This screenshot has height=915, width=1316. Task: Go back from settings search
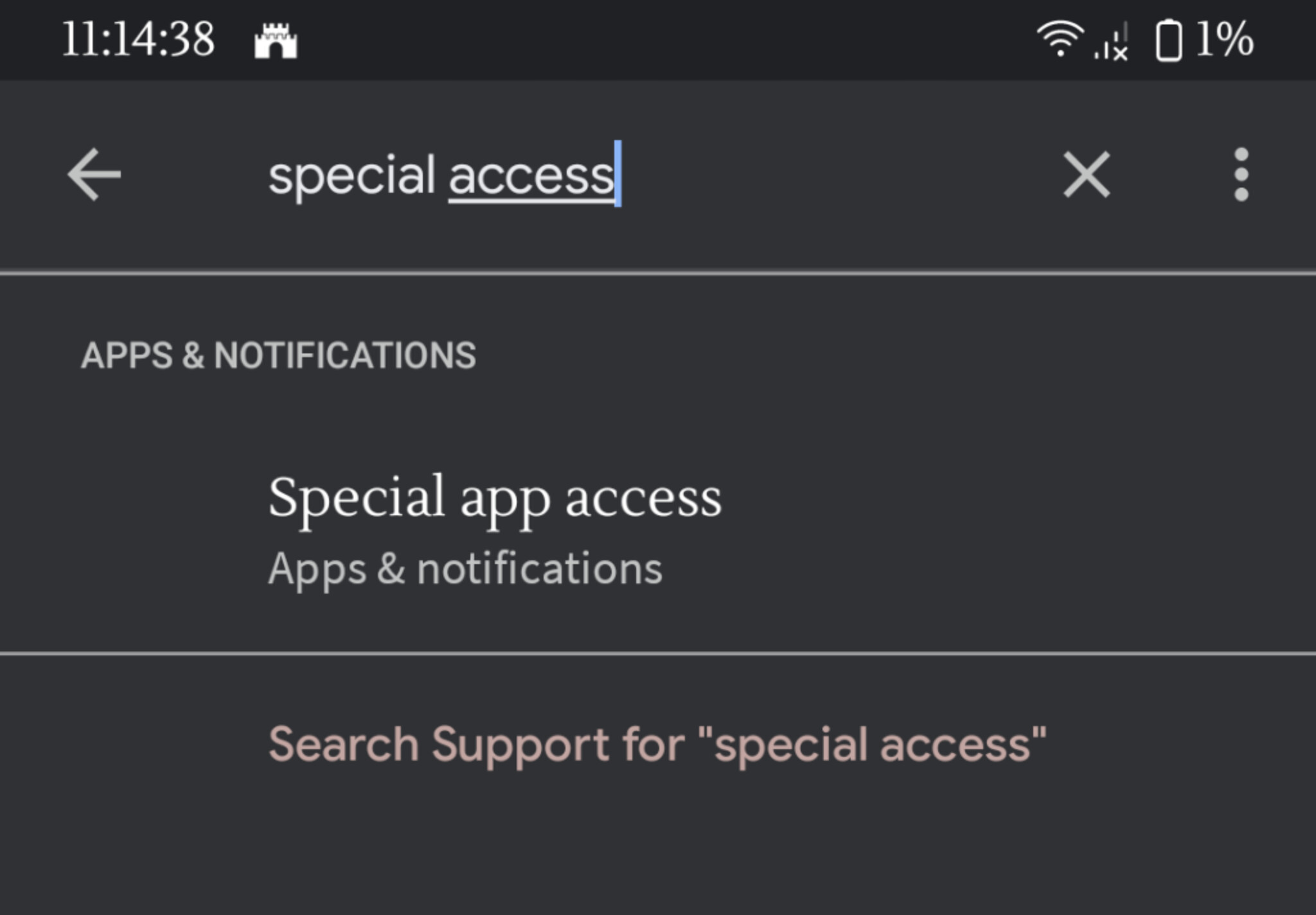94,174
